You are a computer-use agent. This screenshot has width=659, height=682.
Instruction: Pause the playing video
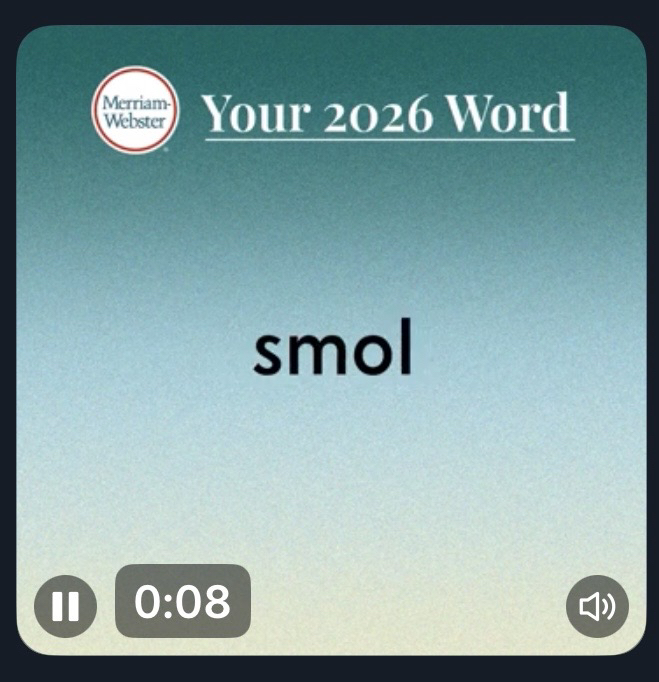click(66, 606)
